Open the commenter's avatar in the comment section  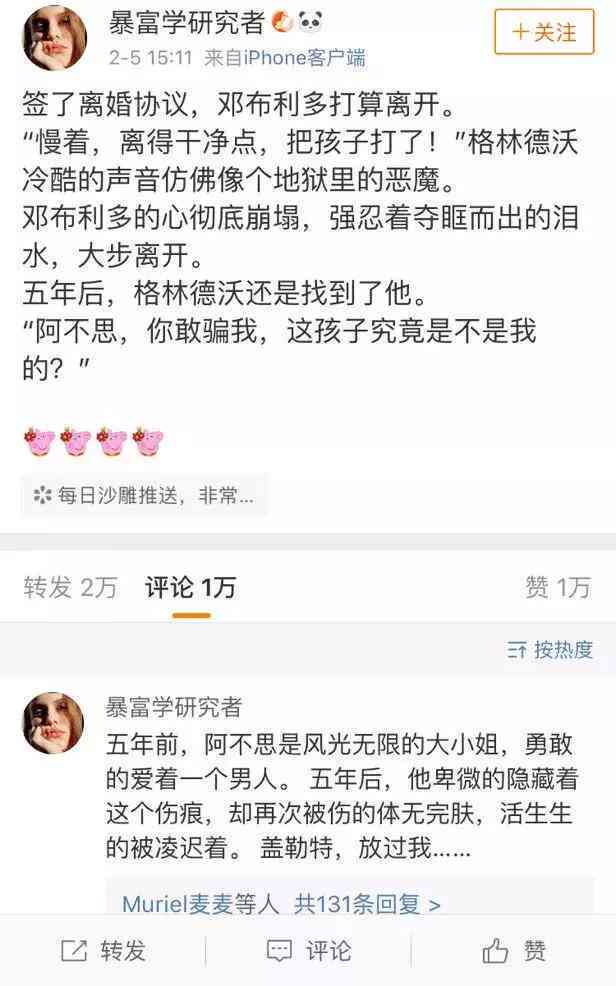point(53,723)
